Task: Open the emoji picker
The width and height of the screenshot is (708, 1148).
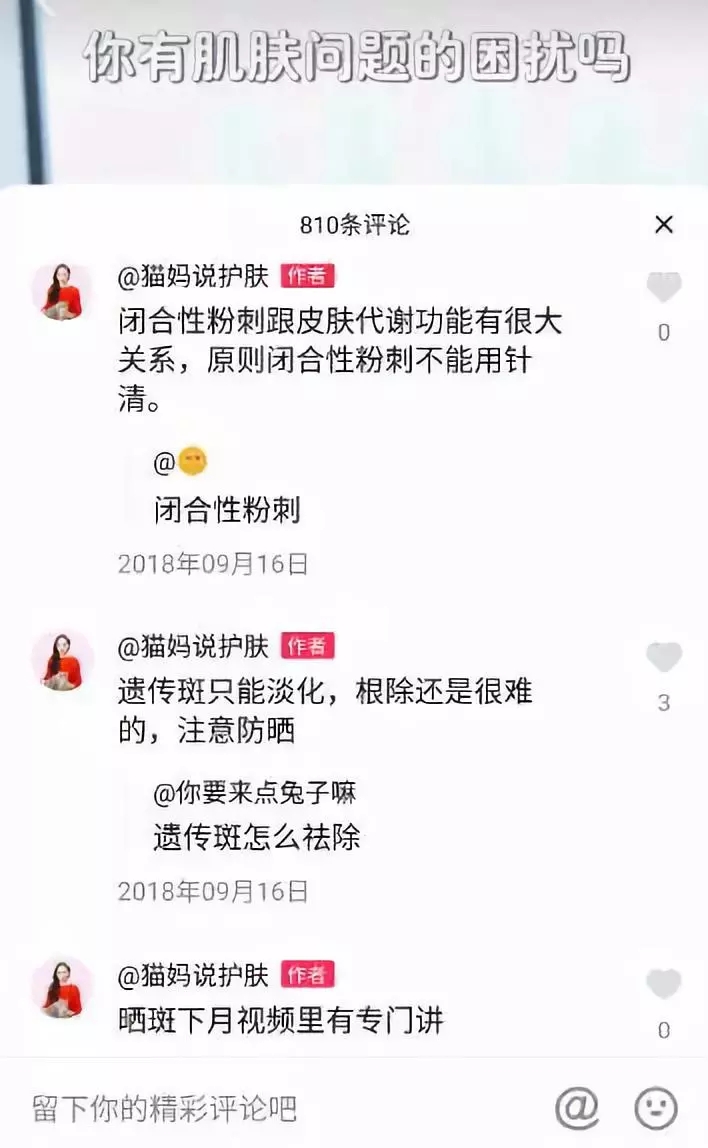Action: [x=656, y=1107]
